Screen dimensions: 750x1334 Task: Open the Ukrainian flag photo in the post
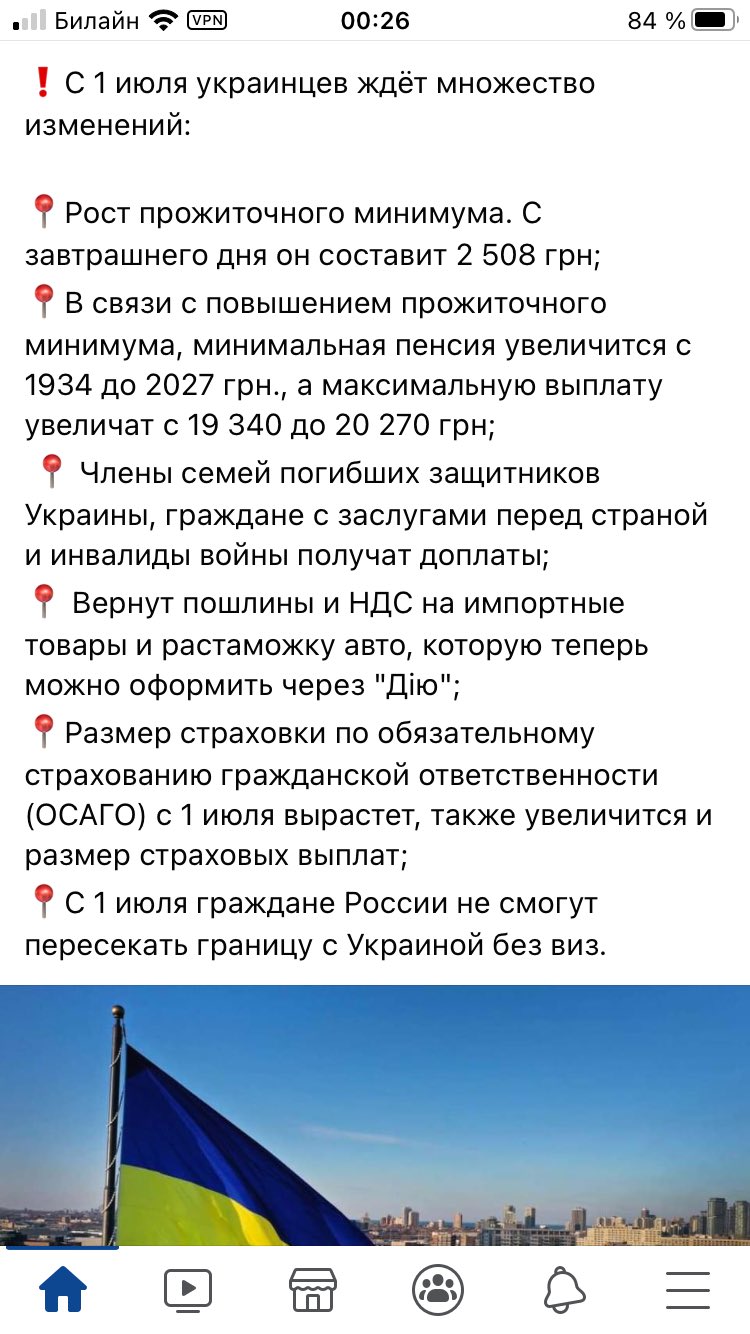pyautogui.click(x=375, y=1115)
